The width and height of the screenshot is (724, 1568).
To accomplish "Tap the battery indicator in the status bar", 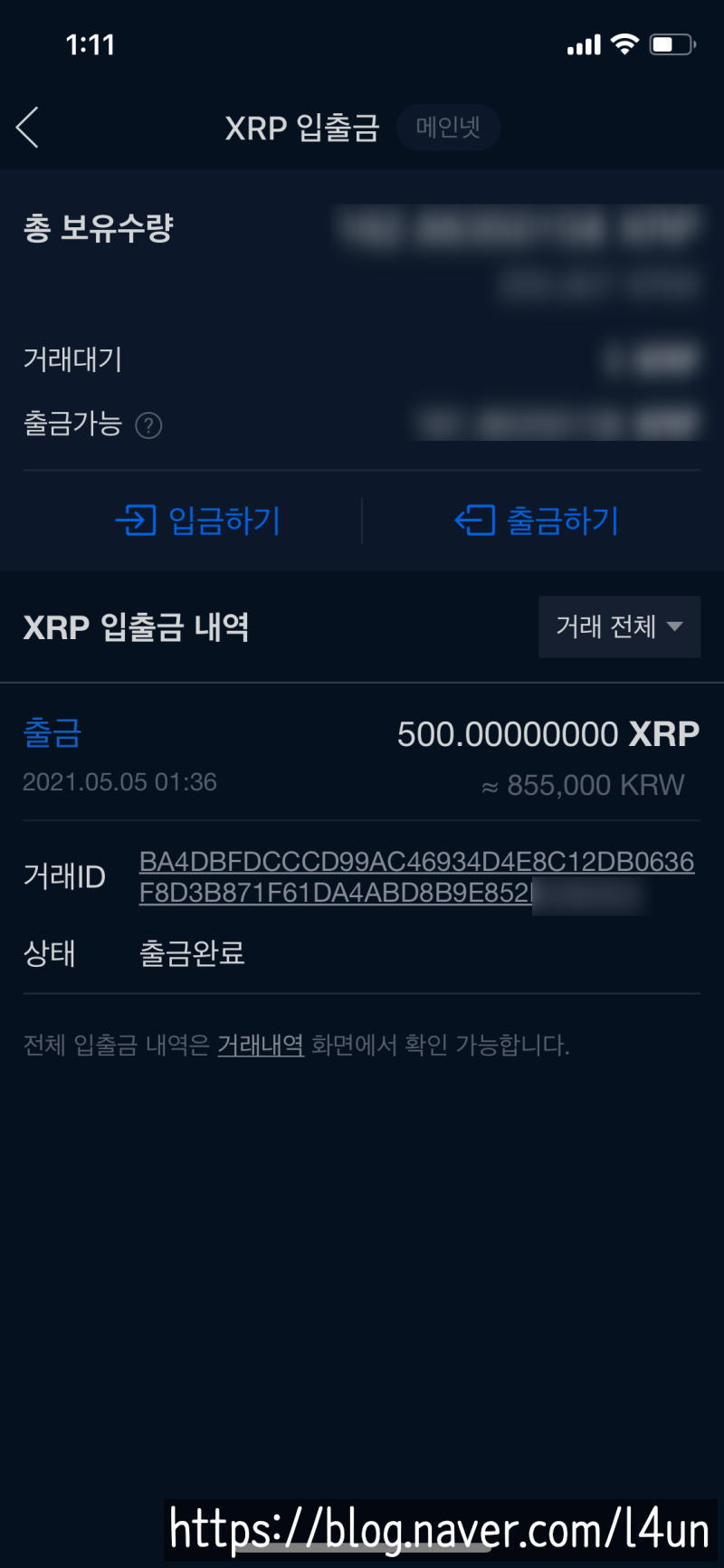I will pyautogui.click(x=672, y=43).
